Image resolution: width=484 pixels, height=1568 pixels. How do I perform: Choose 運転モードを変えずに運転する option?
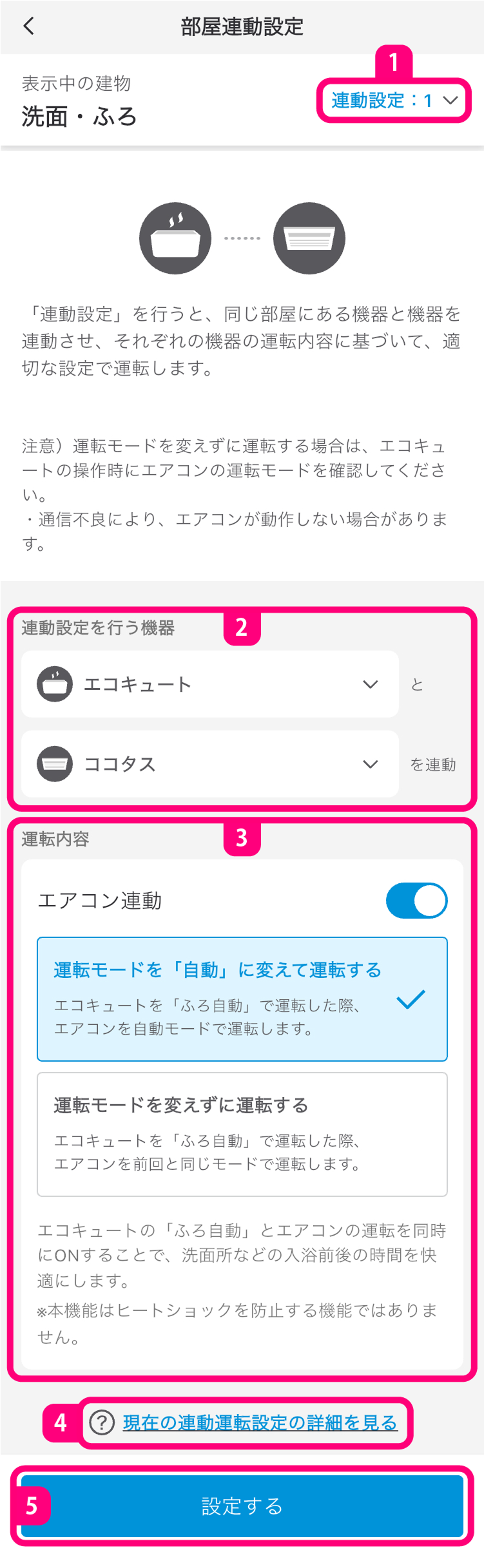[x=242, y=1134]
